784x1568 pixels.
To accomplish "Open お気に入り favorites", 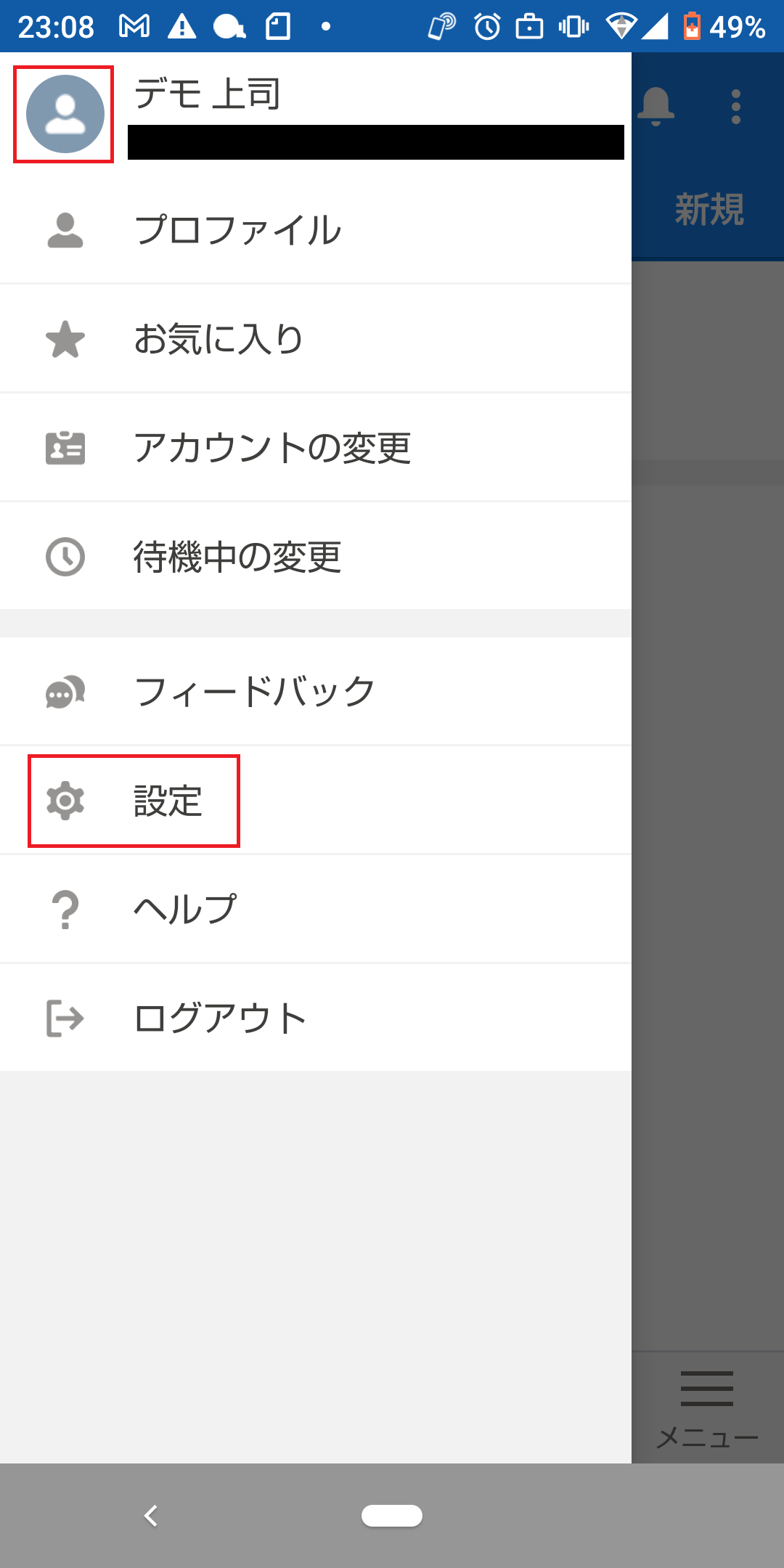I will coord(316,339).
